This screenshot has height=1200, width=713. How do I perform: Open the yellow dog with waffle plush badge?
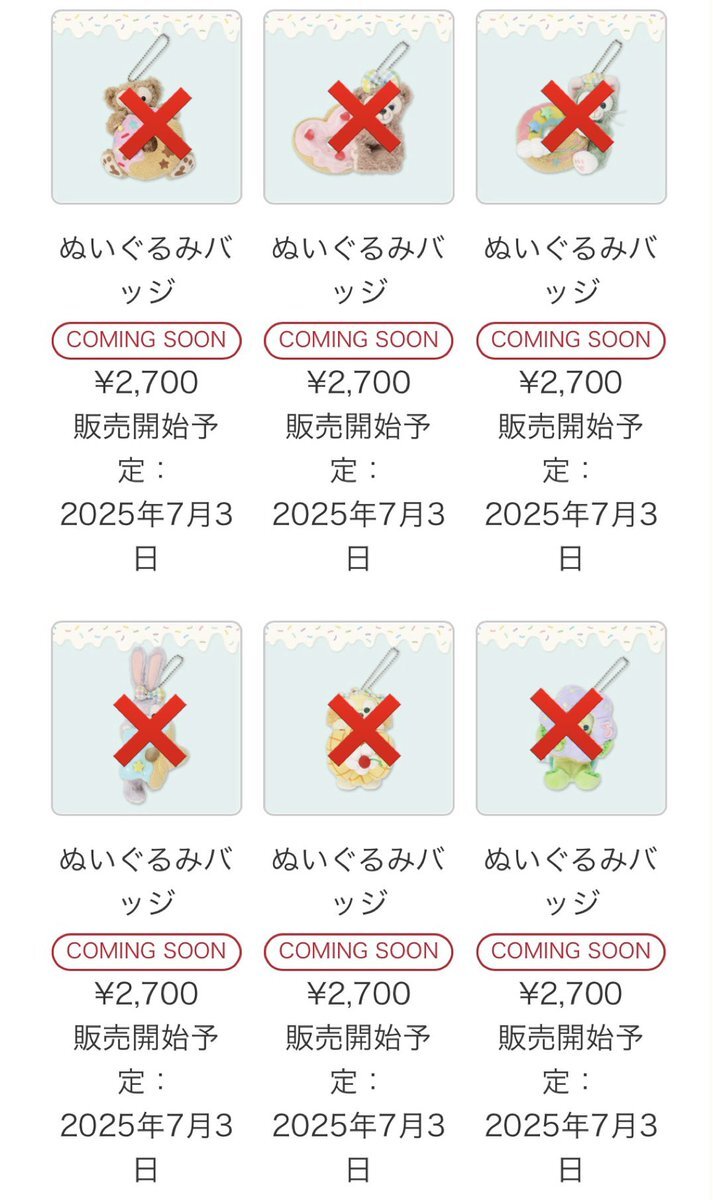[x=359, y=718]
